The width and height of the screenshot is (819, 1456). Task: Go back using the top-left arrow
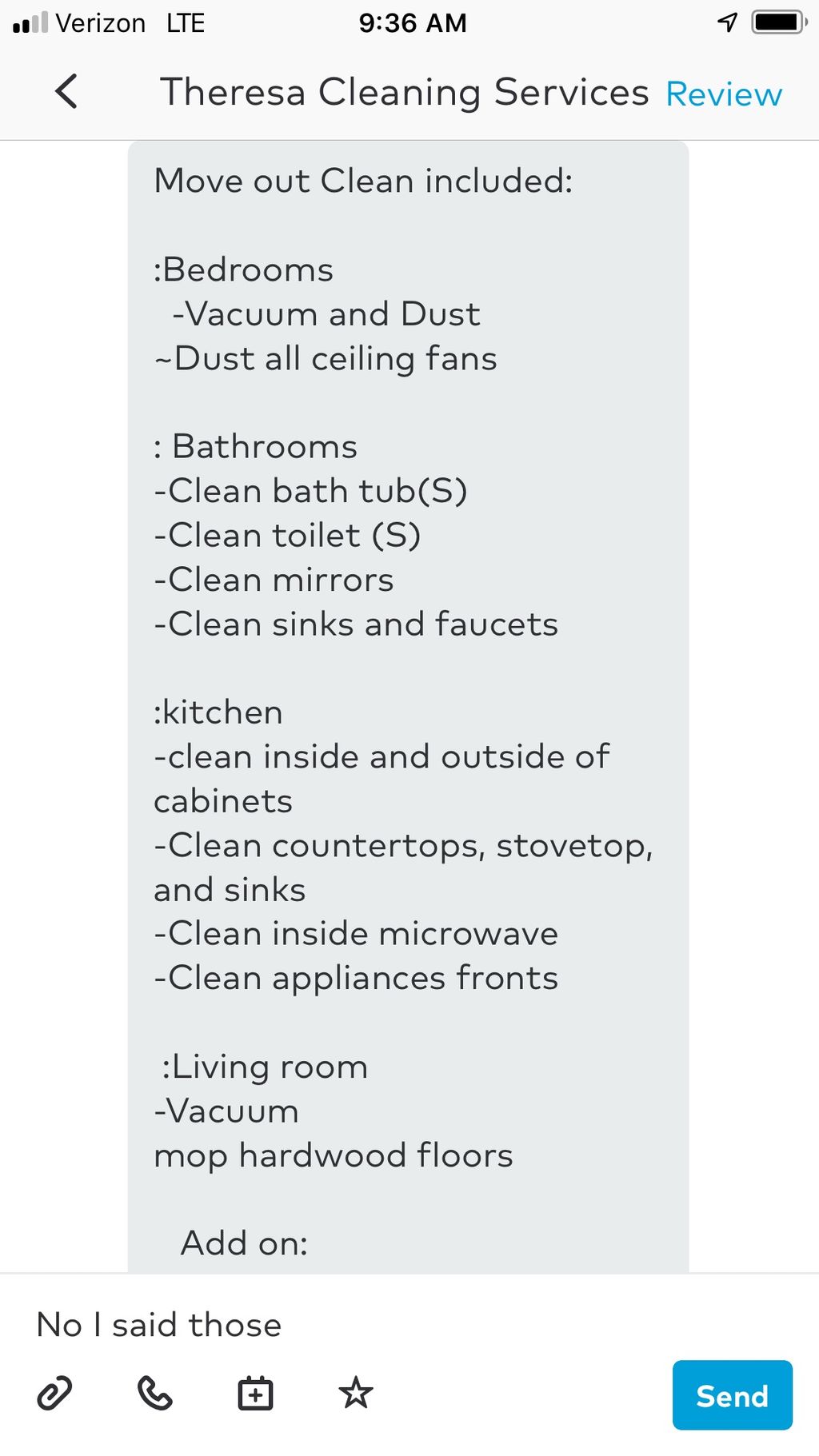tap(66, 91)
